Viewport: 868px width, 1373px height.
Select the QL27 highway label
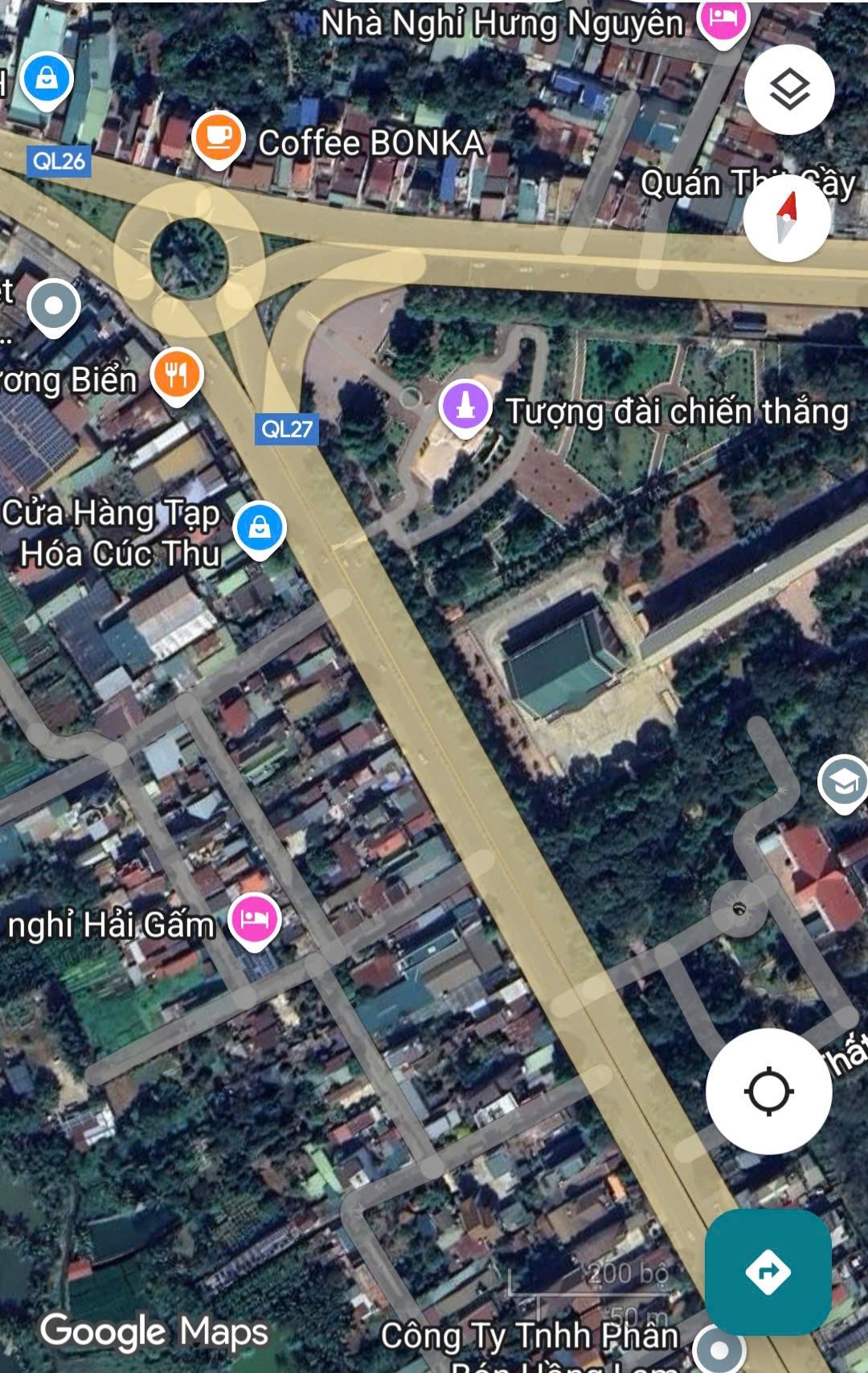pyautogui.click(x=288, y=429)
